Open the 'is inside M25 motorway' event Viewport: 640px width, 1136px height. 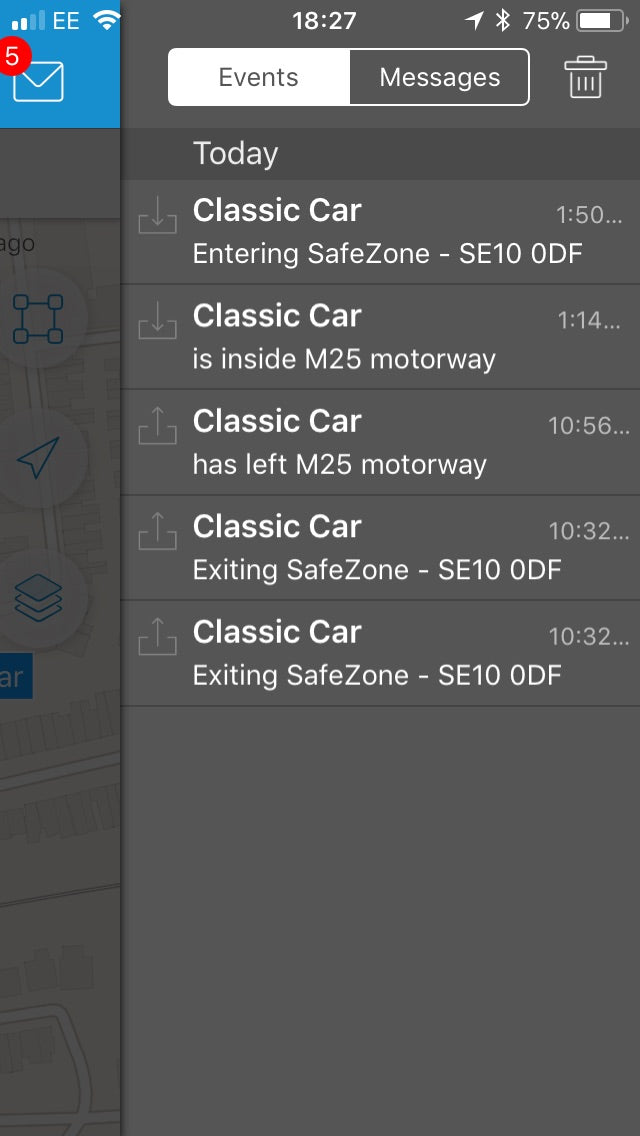(x=380, y=337)
